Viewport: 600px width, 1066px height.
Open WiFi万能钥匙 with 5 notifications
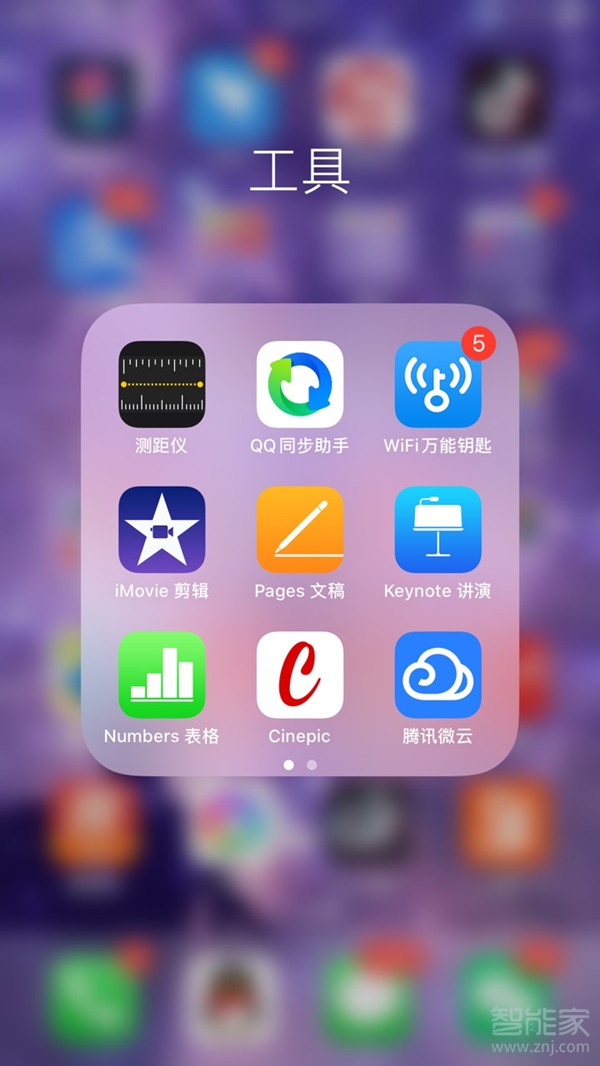438,385
